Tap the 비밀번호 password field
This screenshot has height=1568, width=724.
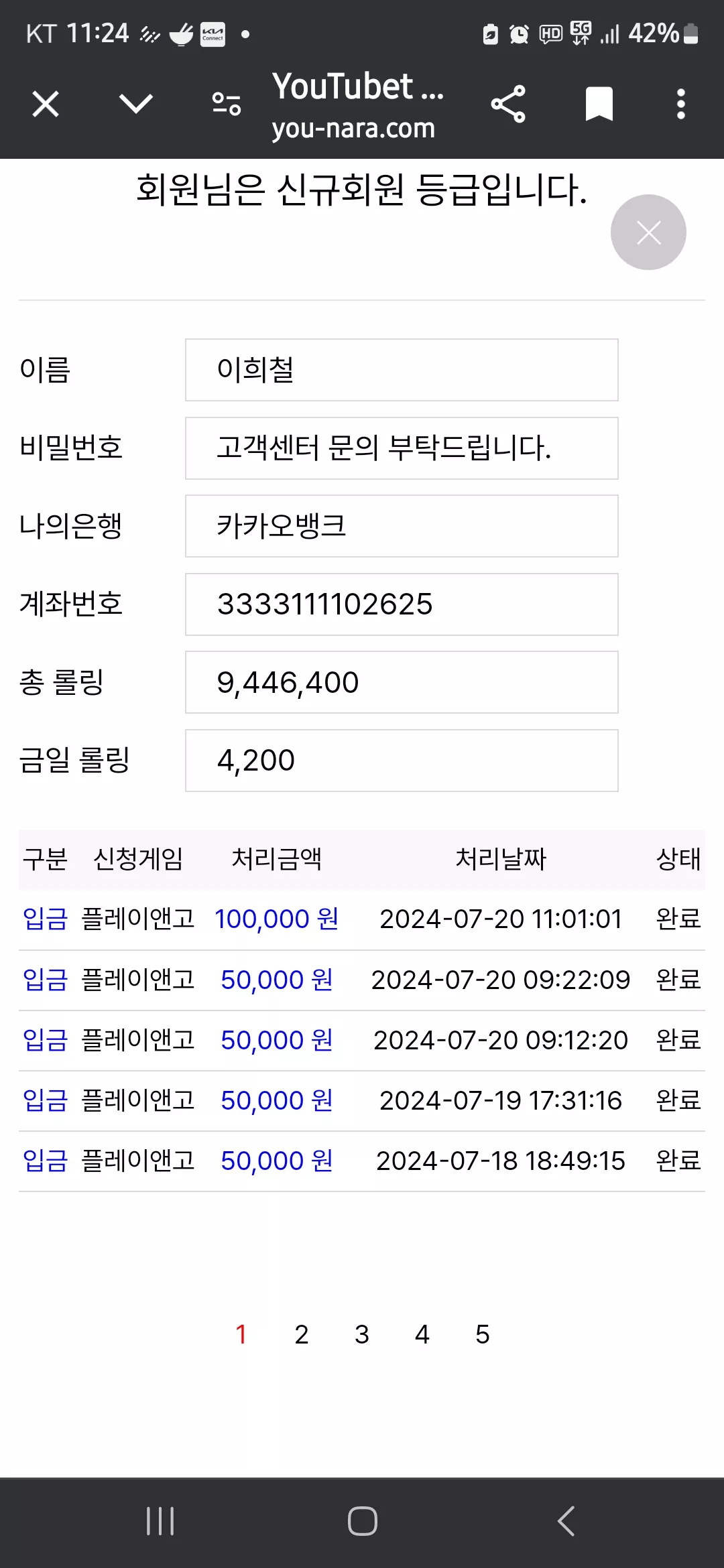coord(402,448)
